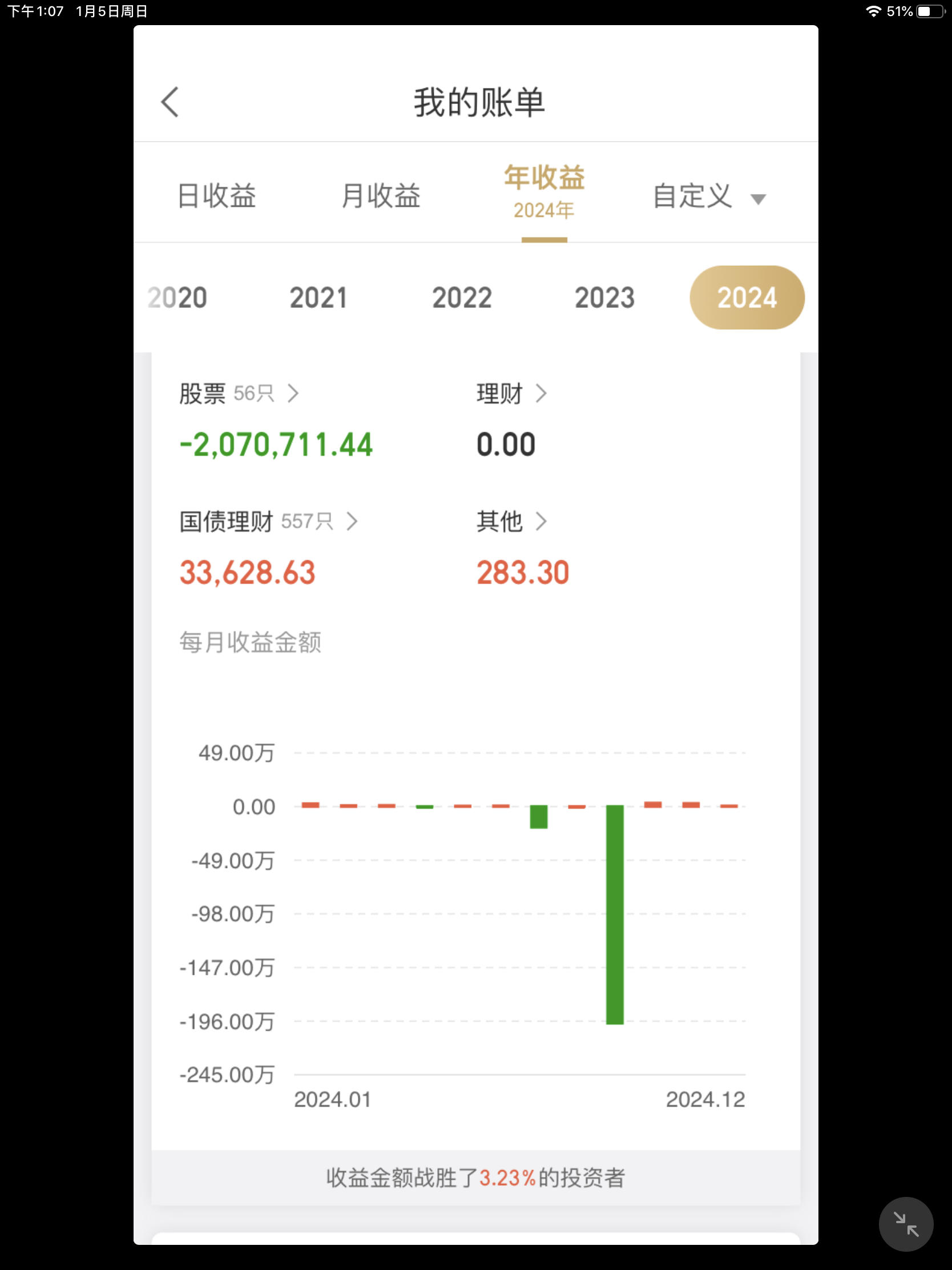Select year 2020

178,298
